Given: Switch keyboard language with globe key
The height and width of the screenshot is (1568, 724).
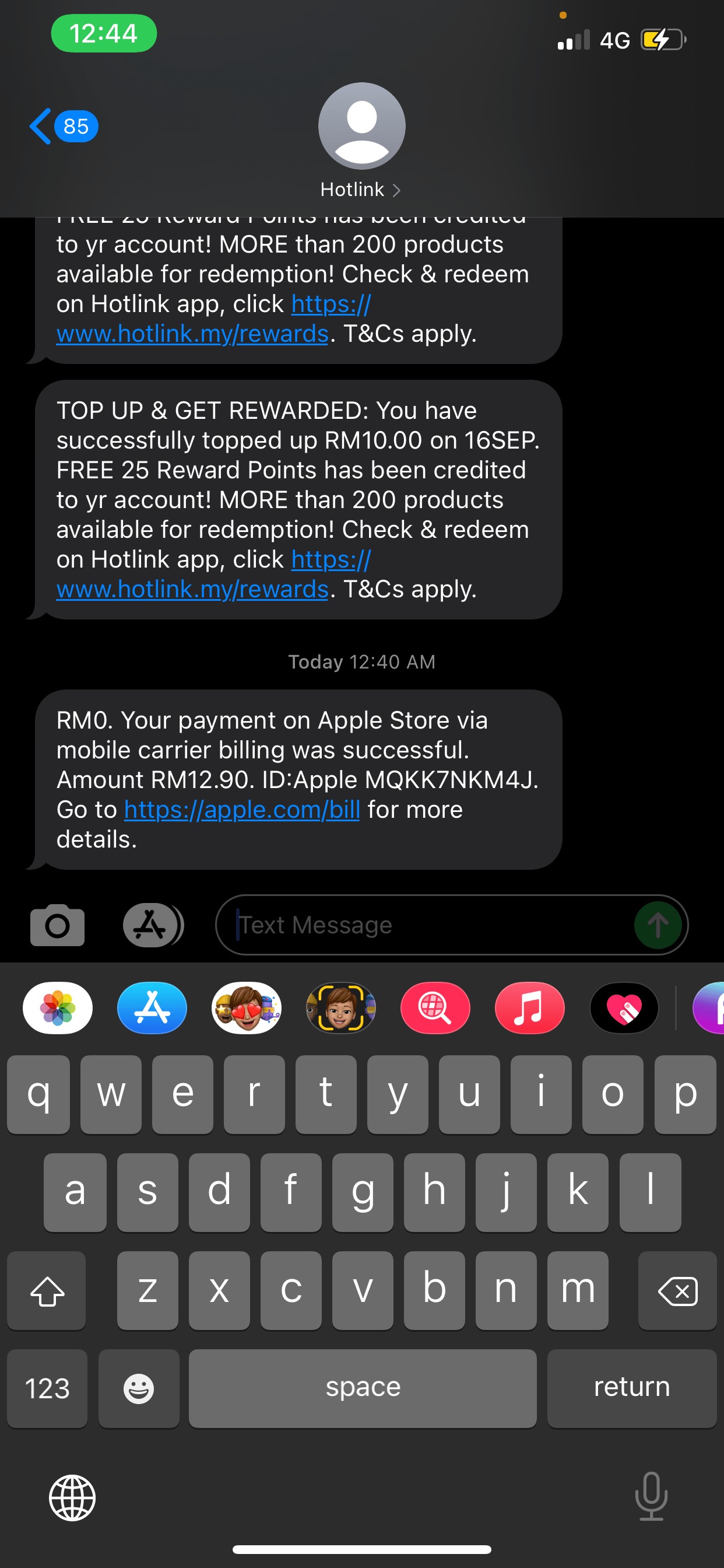Looking at the screenshot, I should click(72, 1497).
